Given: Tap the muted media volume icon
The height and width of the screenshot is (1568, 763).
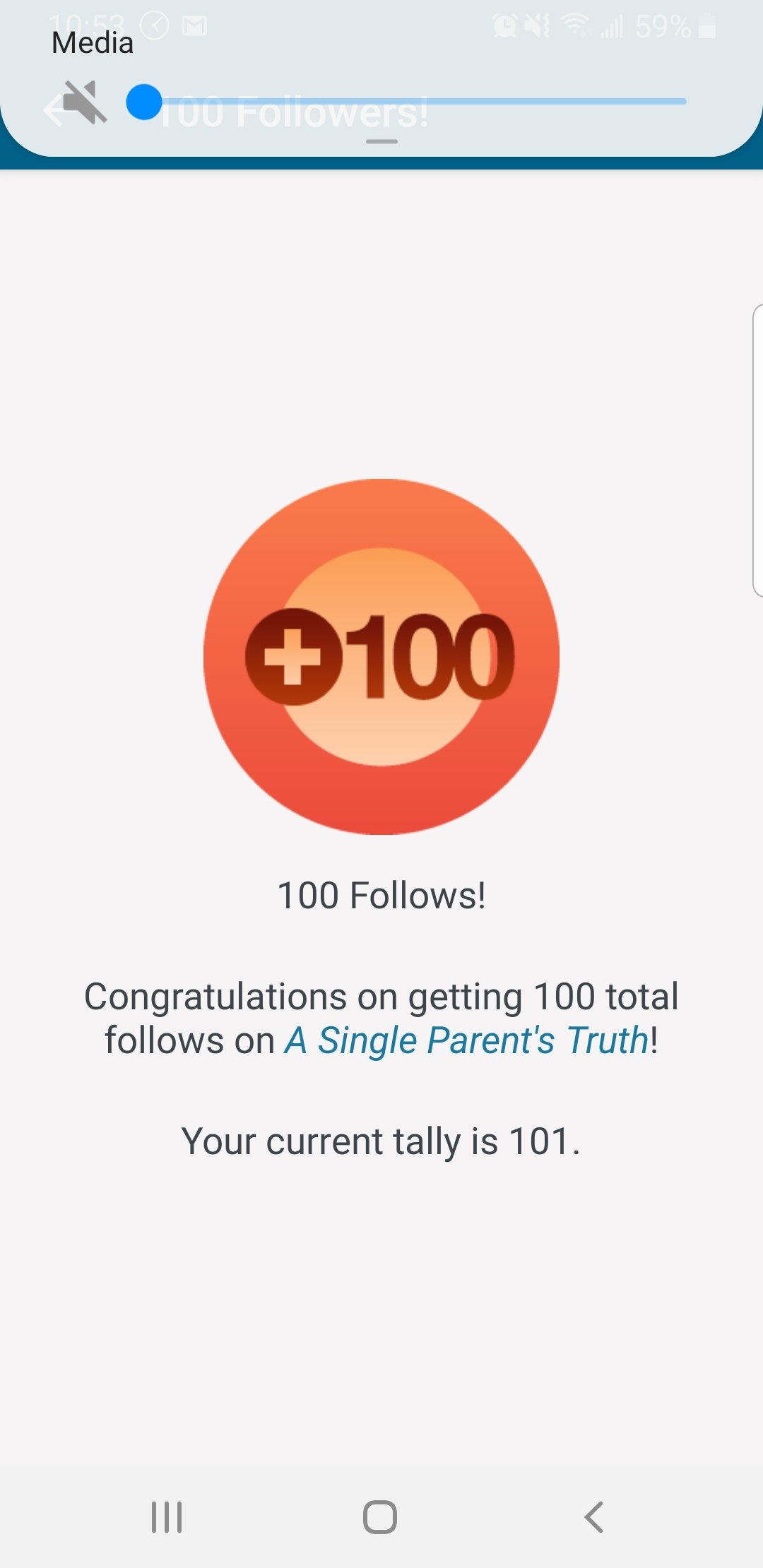Looking at the screenshot, I should 85,102.
